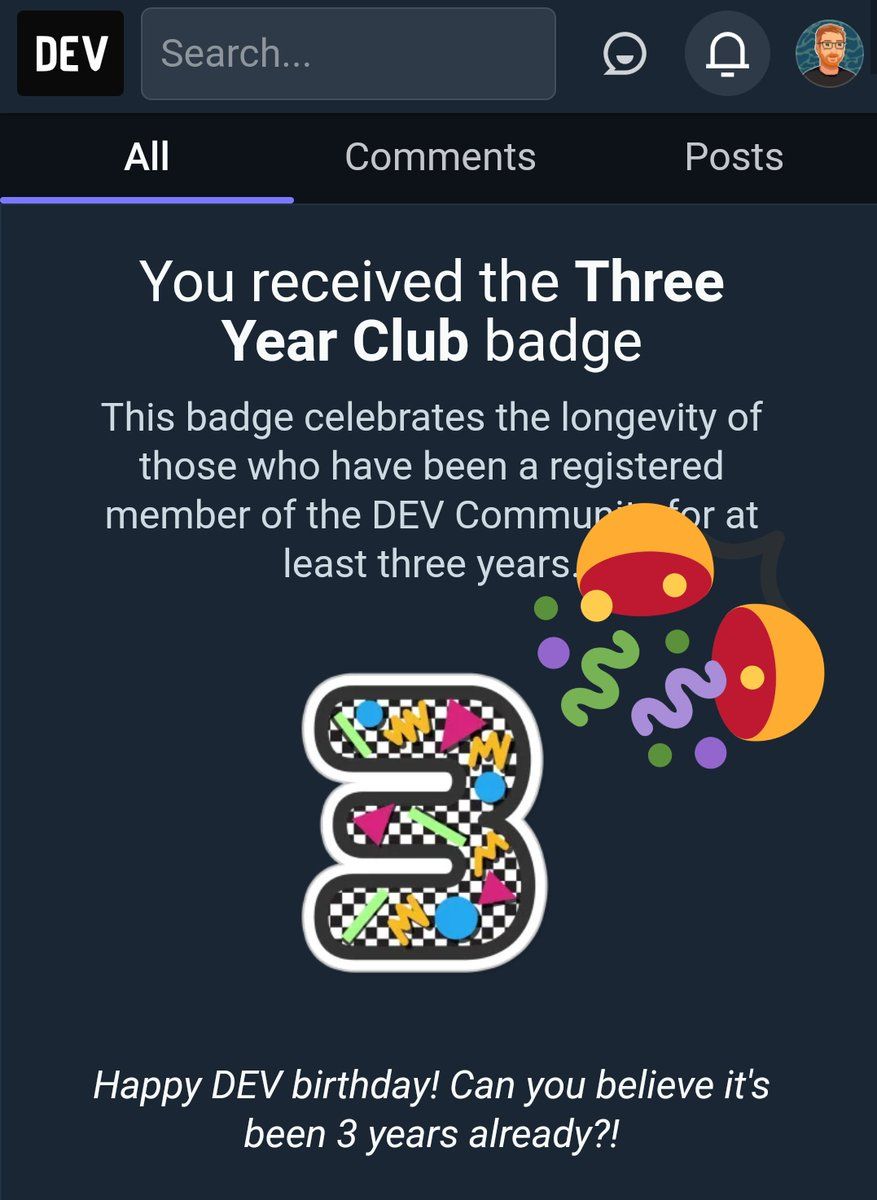The height and width of the screenshot is (1200, 877).
Task: Select the All notifications tab
Action: click(x=147, y=157)
